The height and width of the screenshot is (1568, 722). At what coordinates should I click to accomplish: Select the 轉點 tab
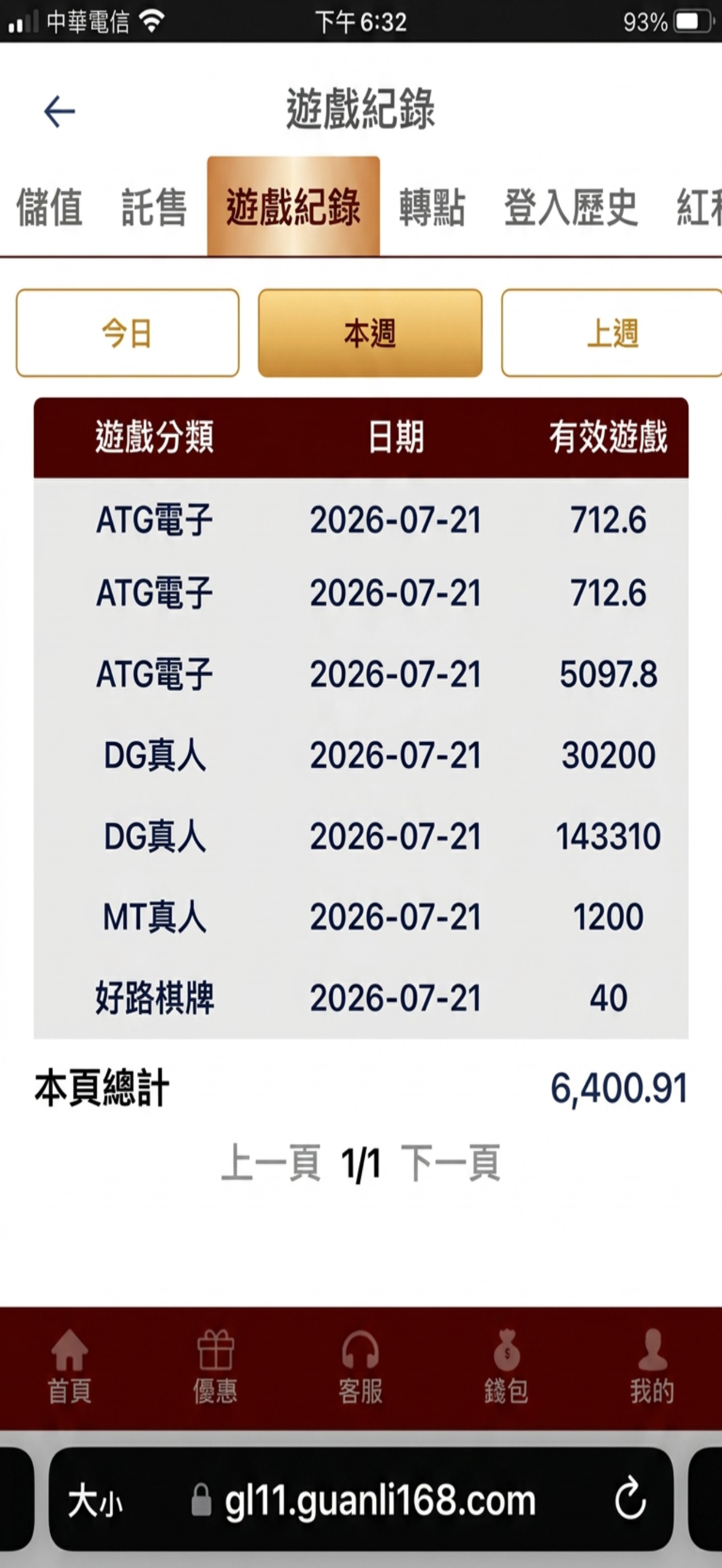pos(432,208)
